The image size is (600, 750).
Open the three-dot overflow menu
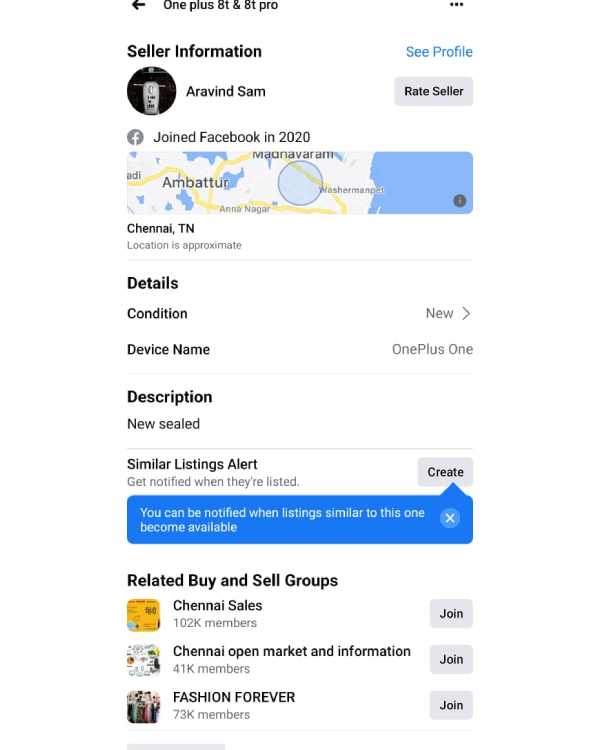click(x=456, y=6)
